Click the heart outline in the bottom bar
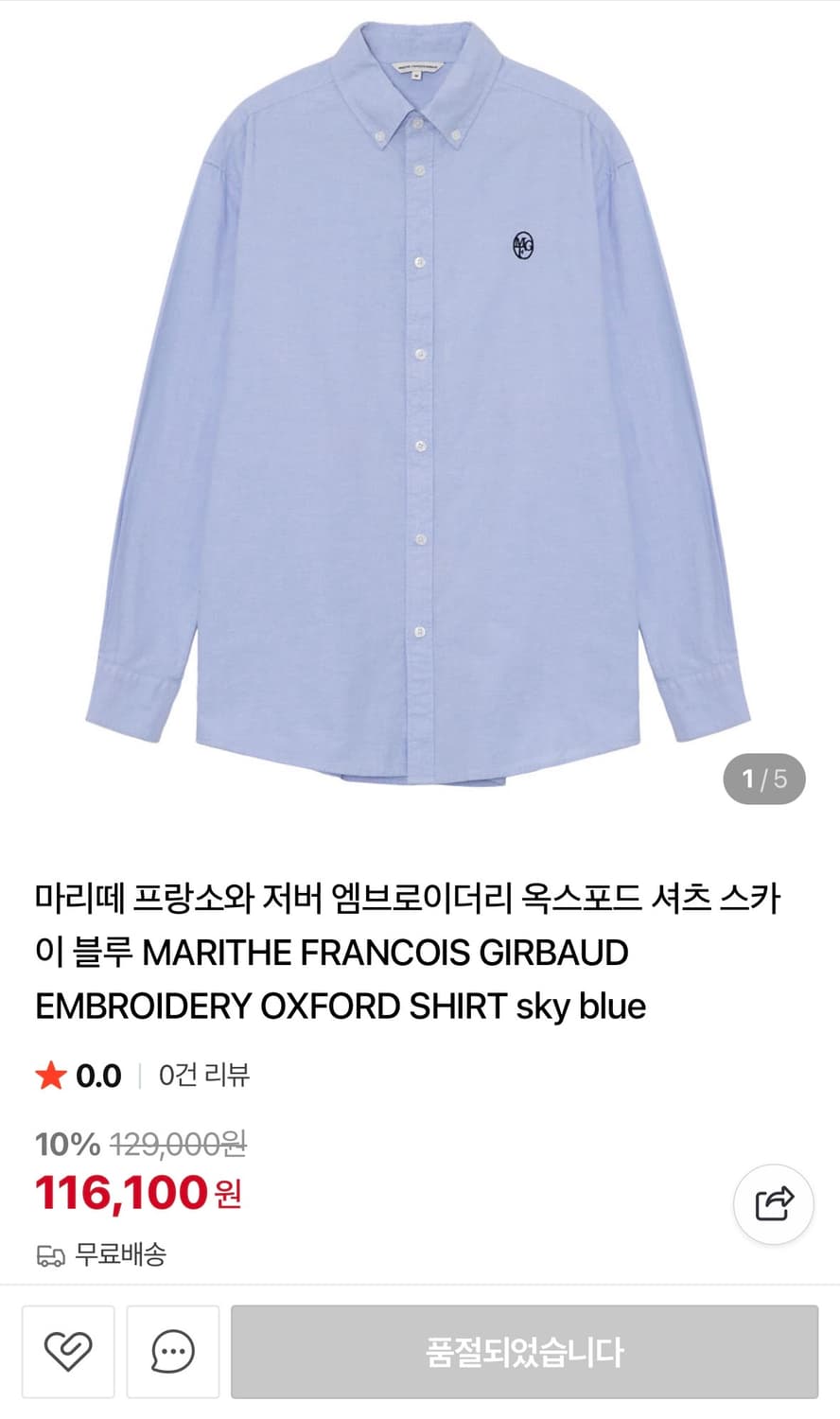Screen dimensions: 840x1419 66,1353
